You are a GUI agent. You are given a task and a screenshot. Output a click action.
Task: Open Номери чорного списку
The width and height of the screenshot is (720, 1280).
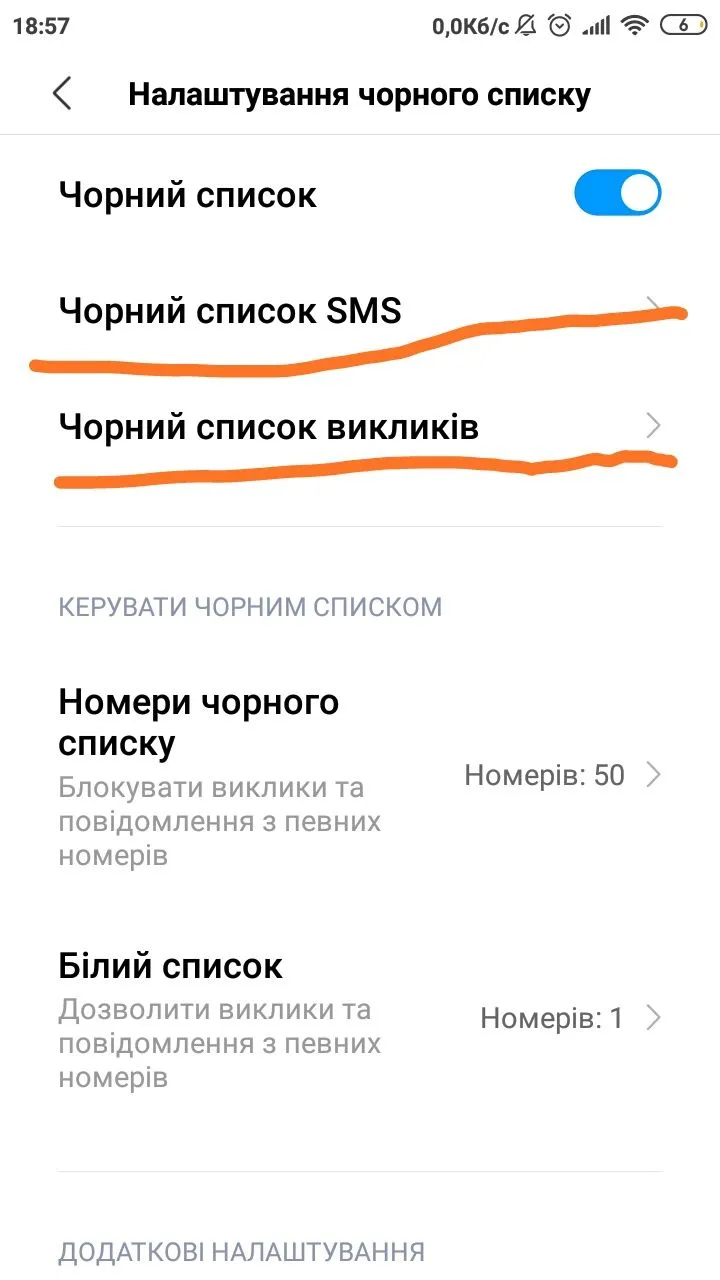coord(360,774)
